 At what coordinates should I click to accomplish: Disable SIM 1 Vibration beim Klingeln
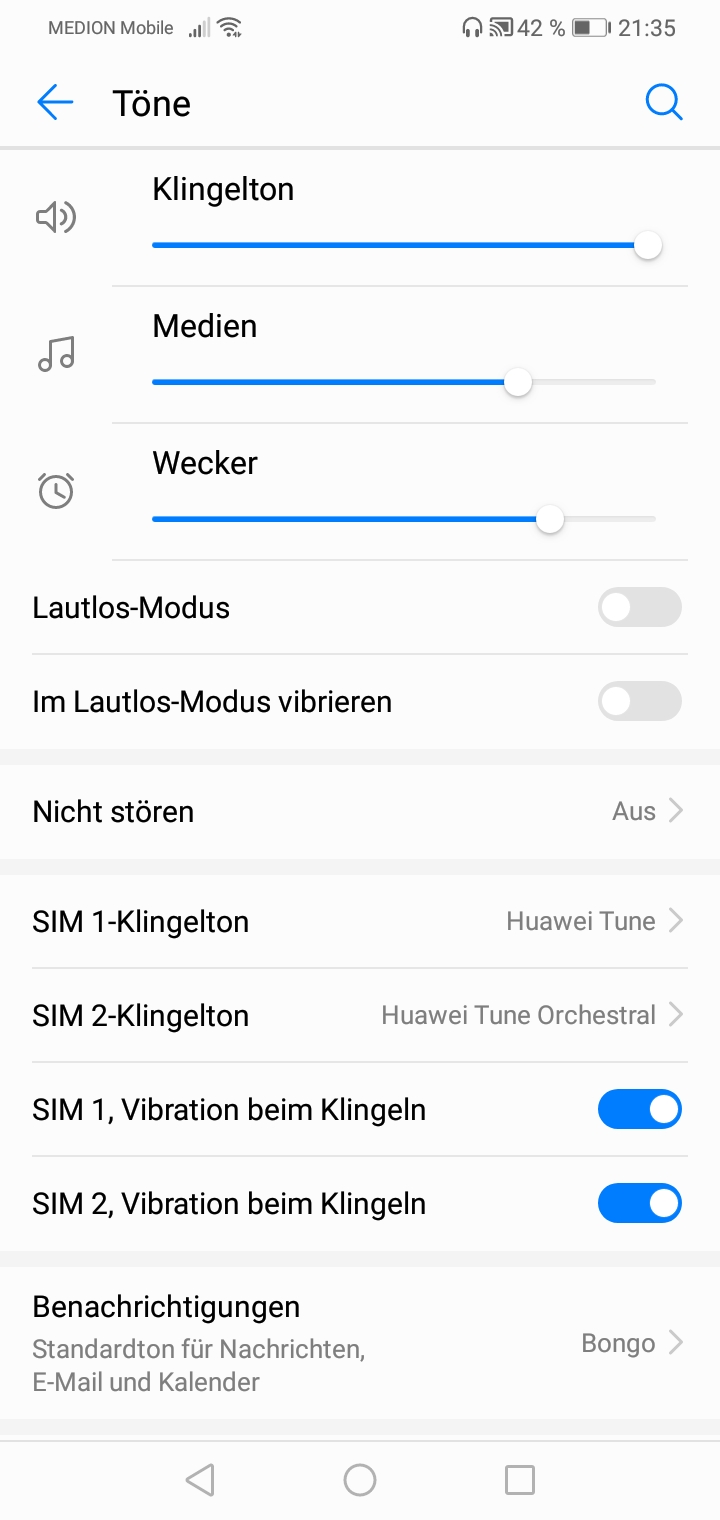click(x=639, y=1110)
